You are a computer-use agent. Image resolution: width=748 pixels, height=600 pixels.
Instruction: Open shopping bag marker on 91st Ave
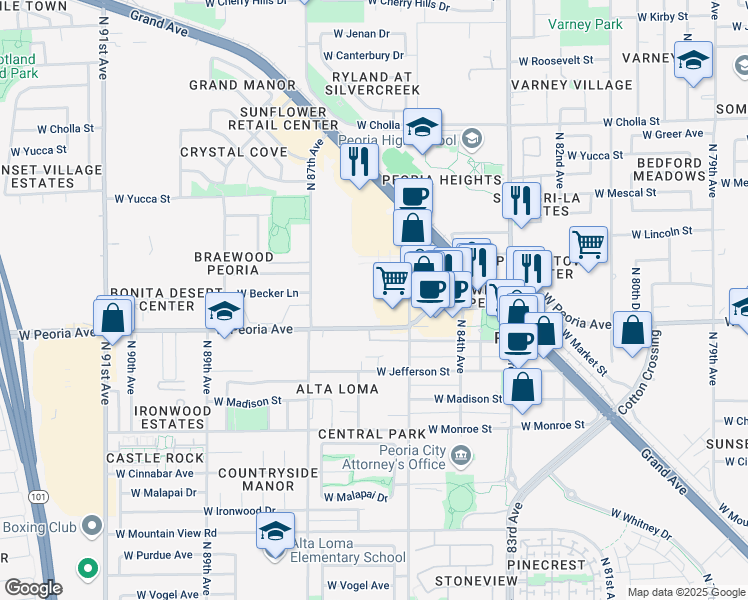coord(113,316)
